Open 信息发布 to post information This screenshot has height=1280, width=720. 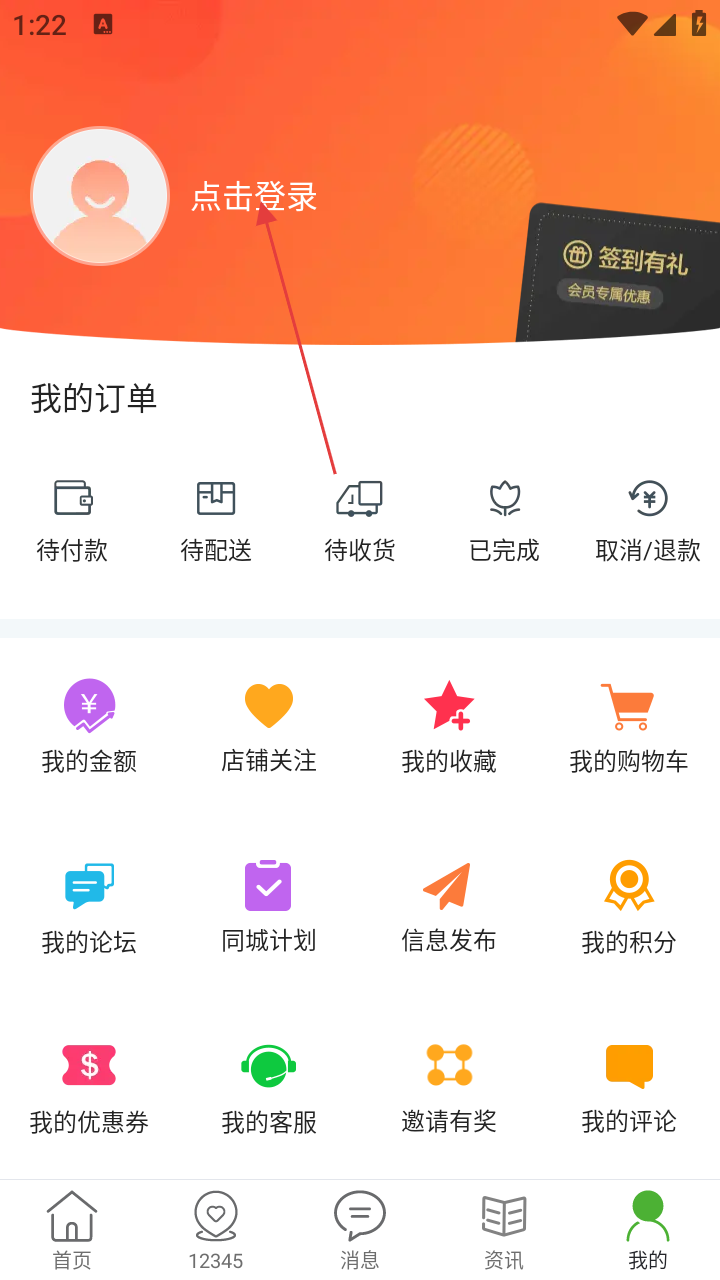(449, 906)
